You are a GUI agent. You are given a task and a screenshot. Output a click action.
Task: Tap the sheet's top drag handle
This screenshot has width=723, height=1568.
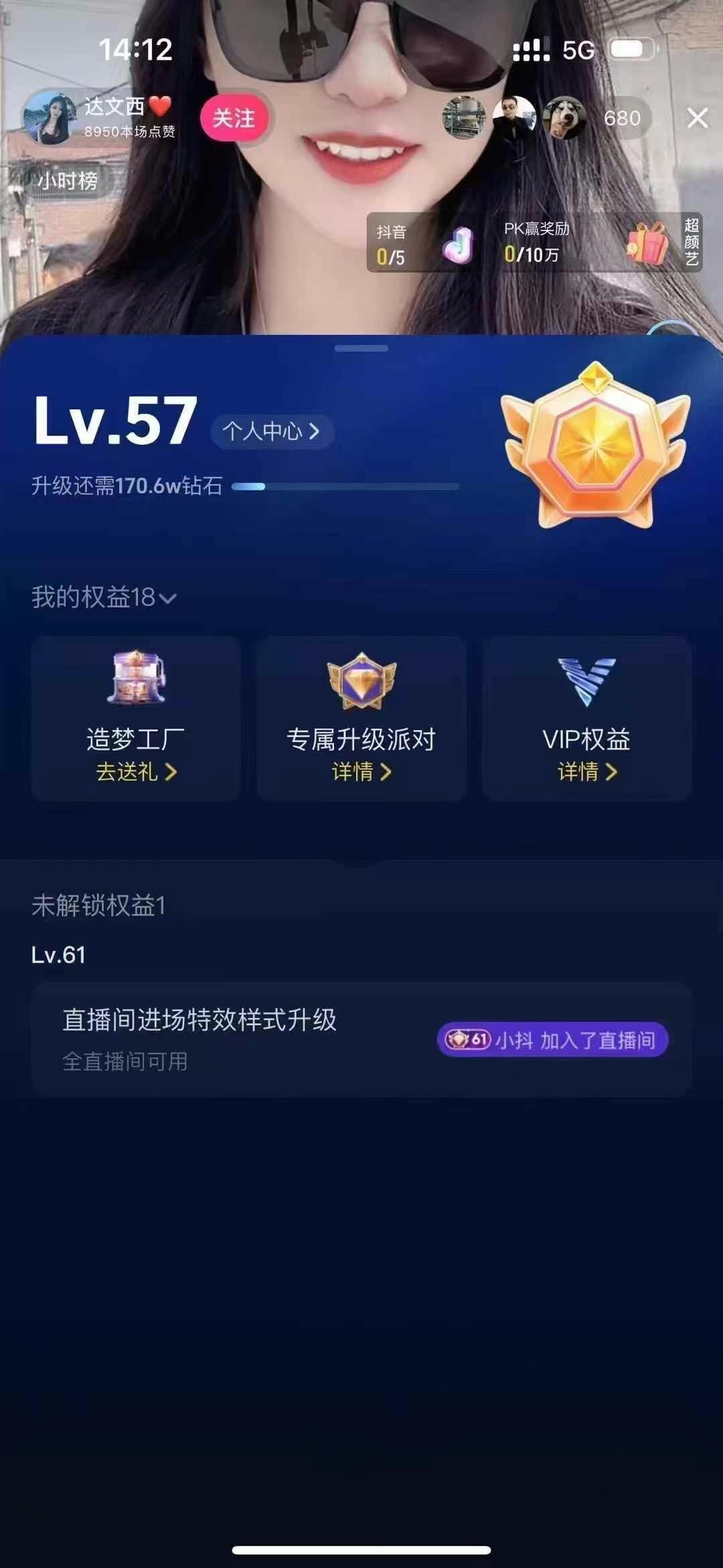(361, 348)
